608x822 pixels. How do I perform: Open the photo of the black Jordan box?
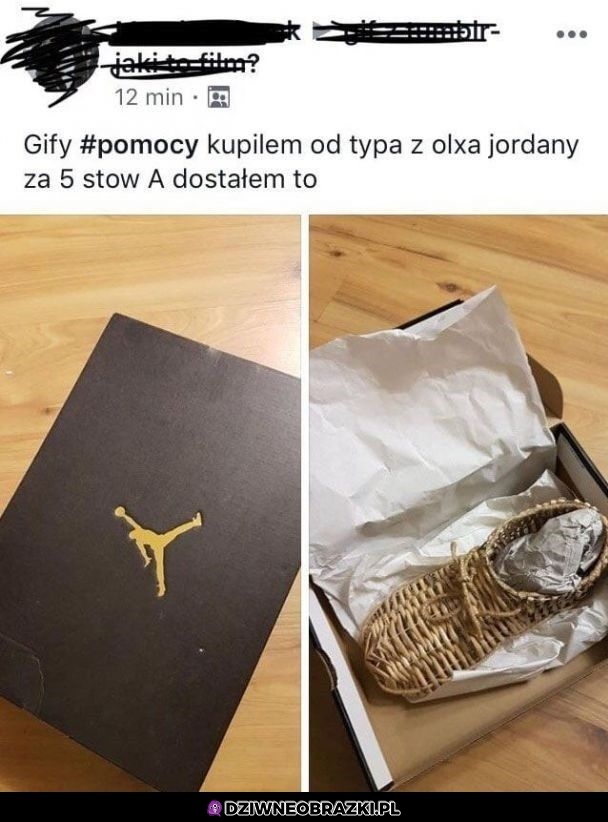point(150,500)
